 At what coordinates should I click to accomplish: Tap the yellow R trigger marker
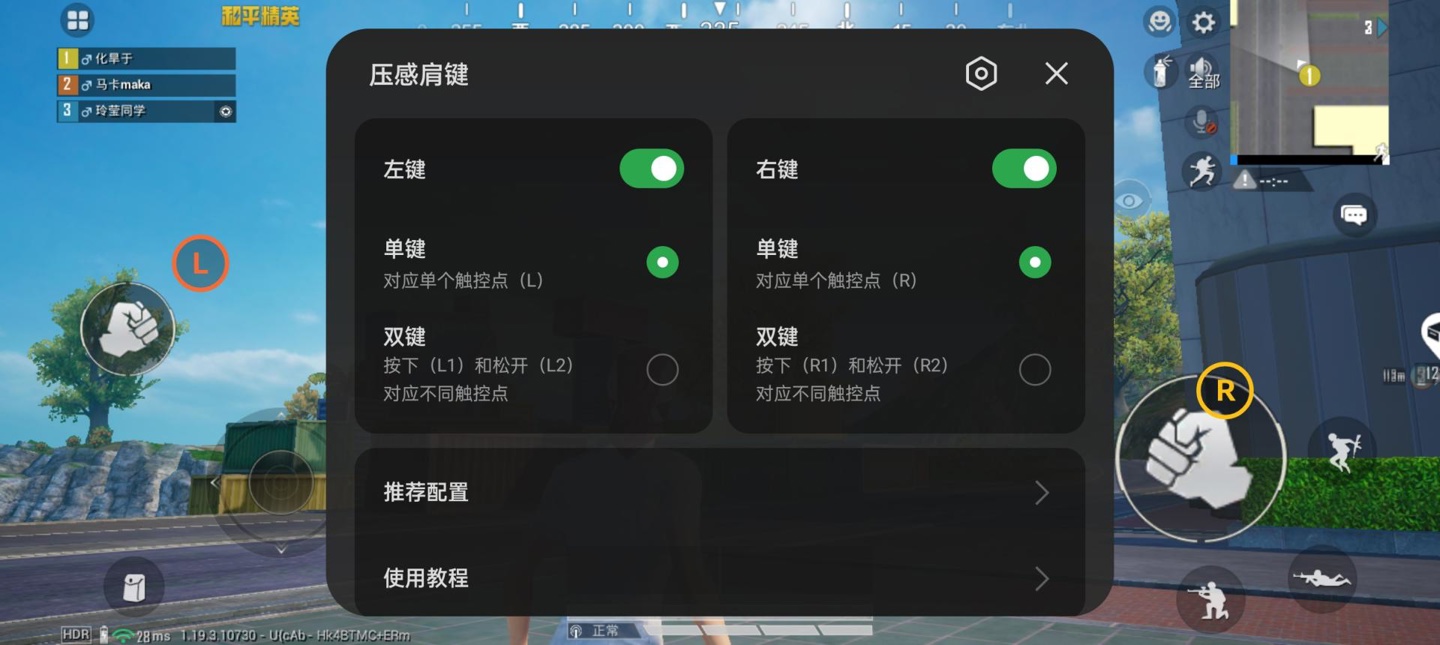tap(1224, 391)
